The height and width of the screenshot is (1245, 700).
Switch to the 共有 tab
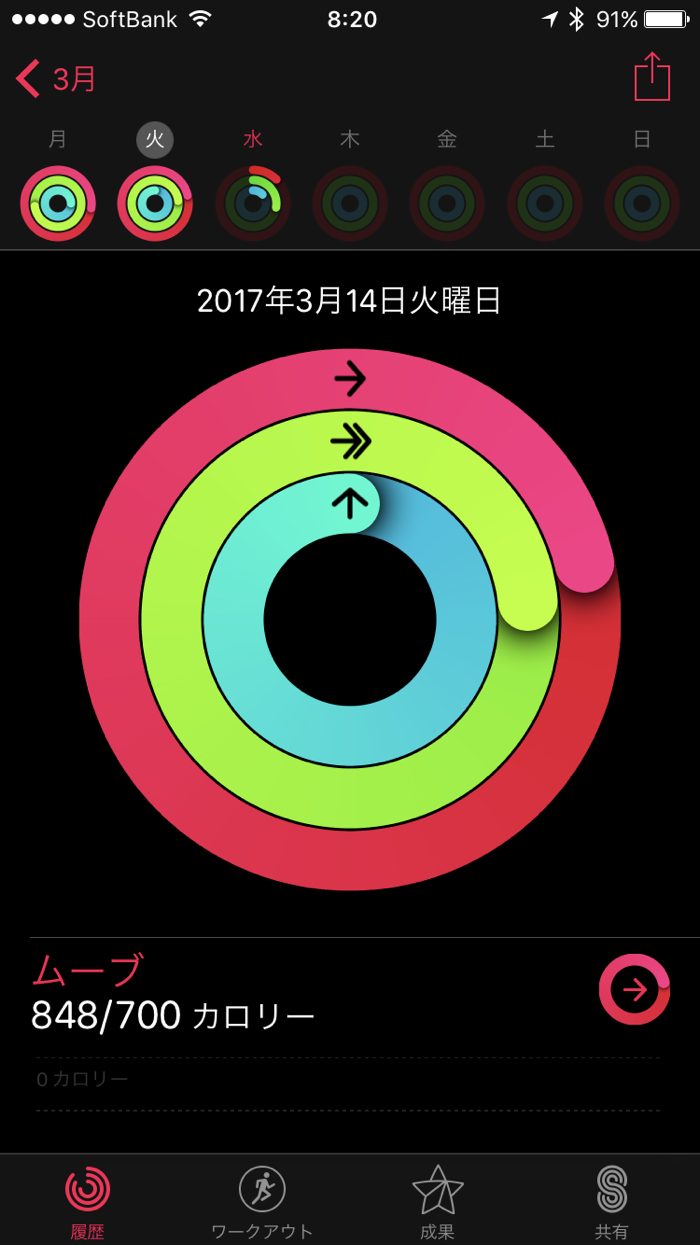click(611, 1200)
